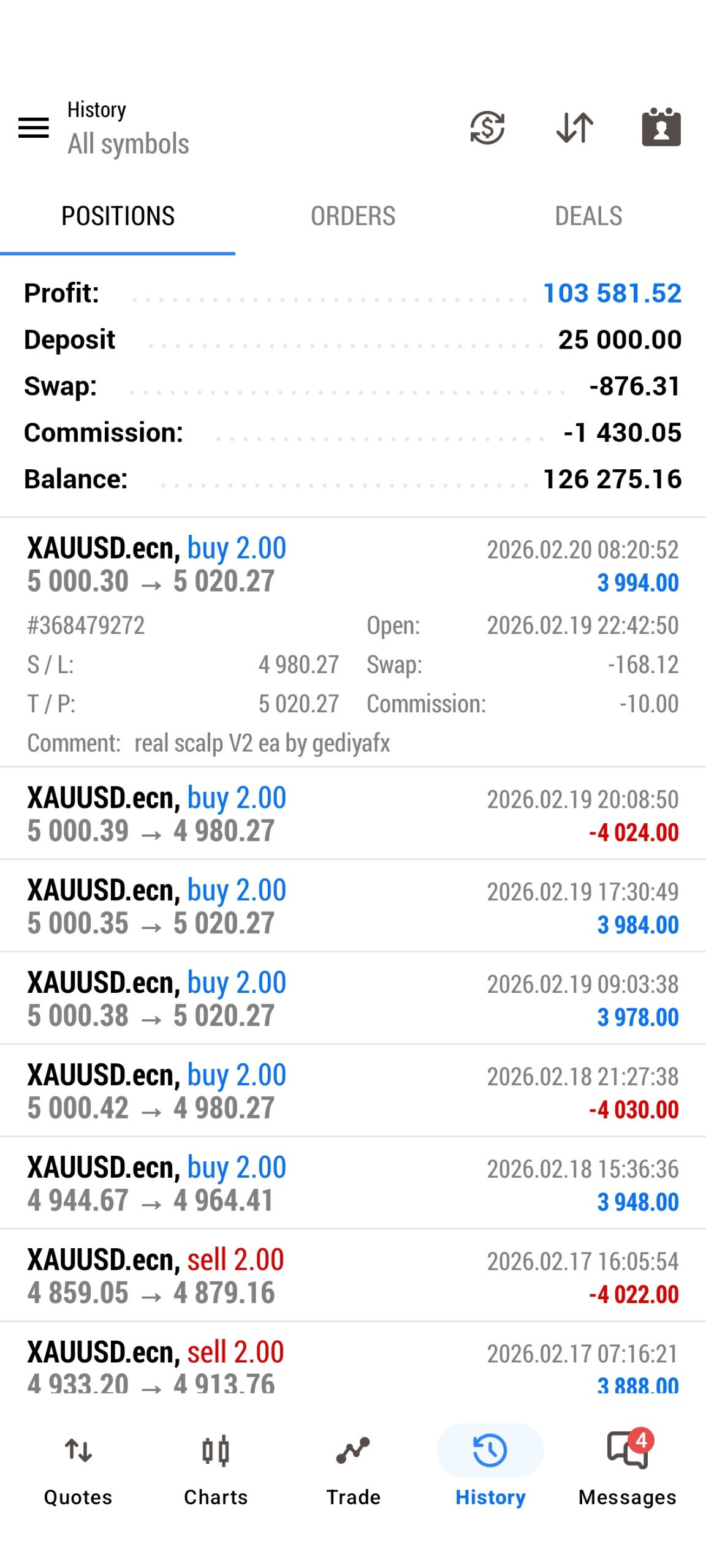The height and width of the screenshot is (1568, 706).
Task: Open the Trade section
Action: [353, 1469]
